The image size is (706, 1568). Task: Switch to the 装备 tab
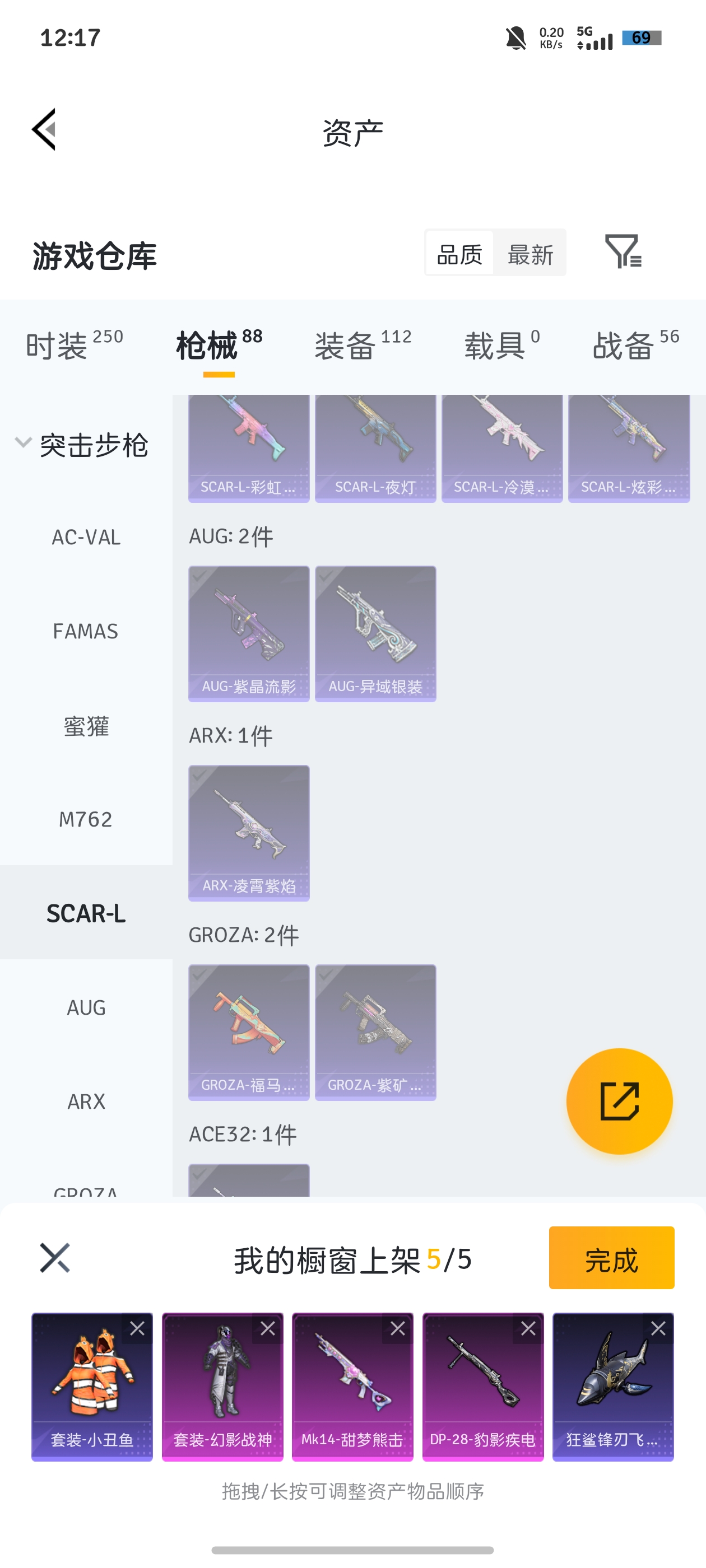click(363, 344)
